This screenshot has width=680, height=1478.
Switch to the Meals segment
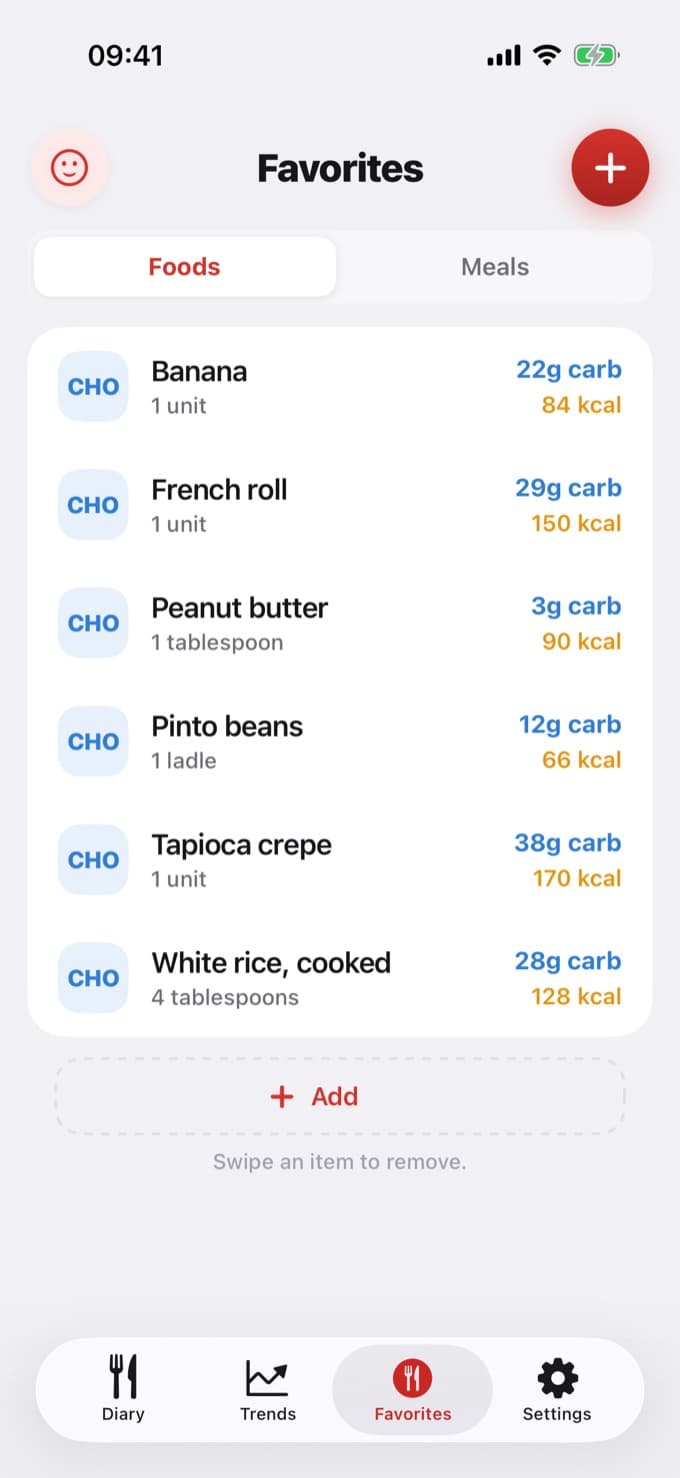[x=495, y=267]
